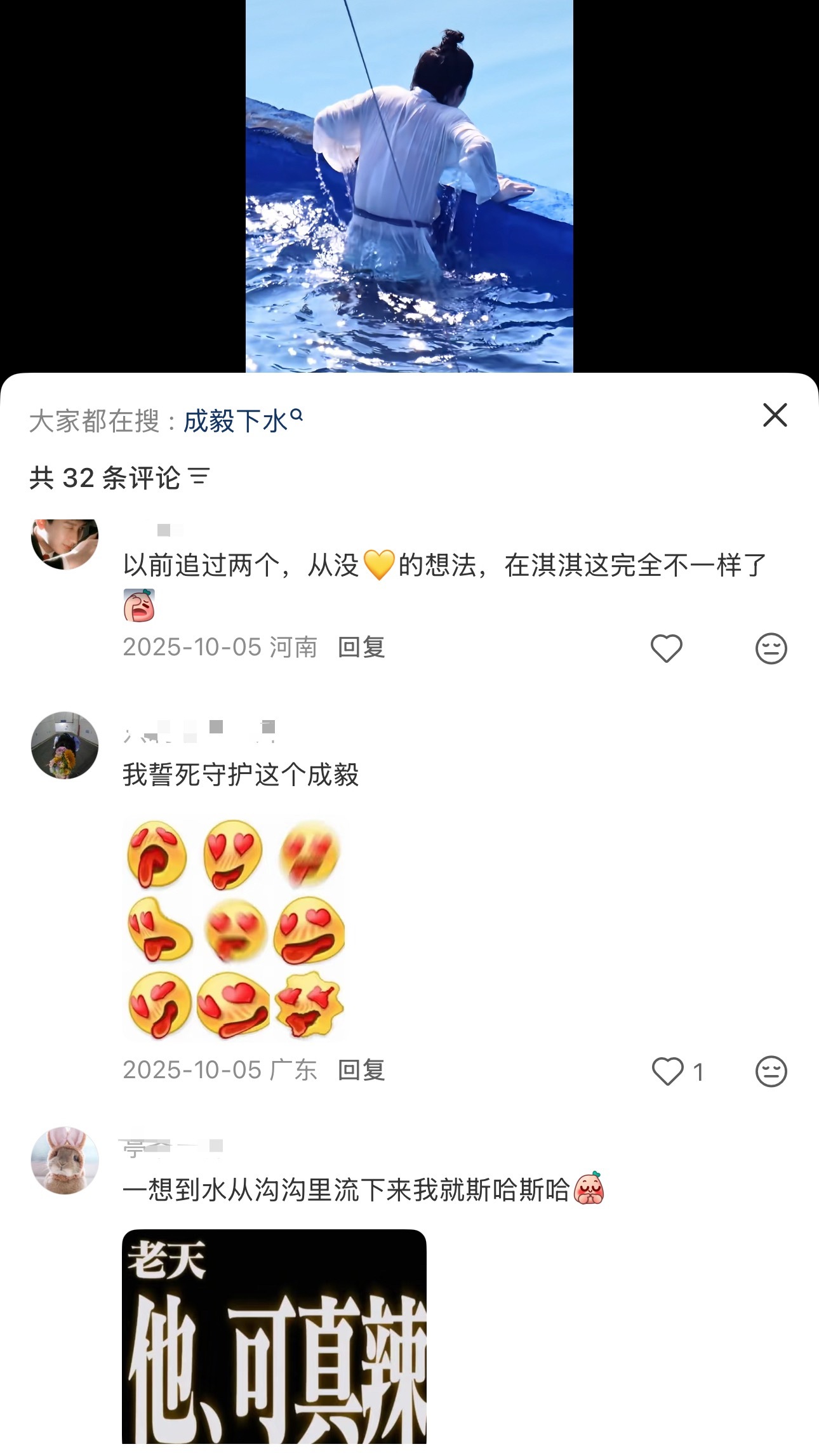Tap the video to return to playback

pyautogui.click(x=409, y=186)
